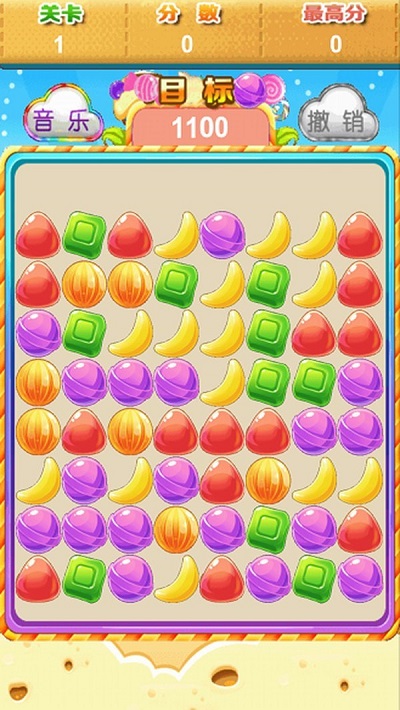
Task: Tap the orange candy in the fourth row
Action: [x=39, y=383]
